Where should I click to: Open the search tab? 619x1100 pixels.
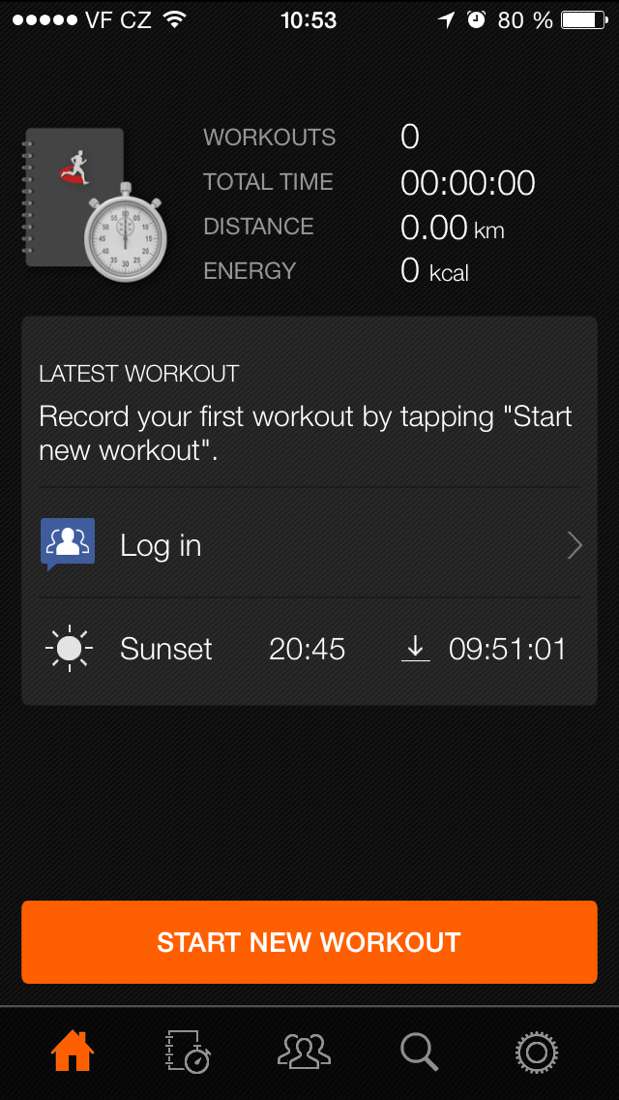(x=419, y=1052)
